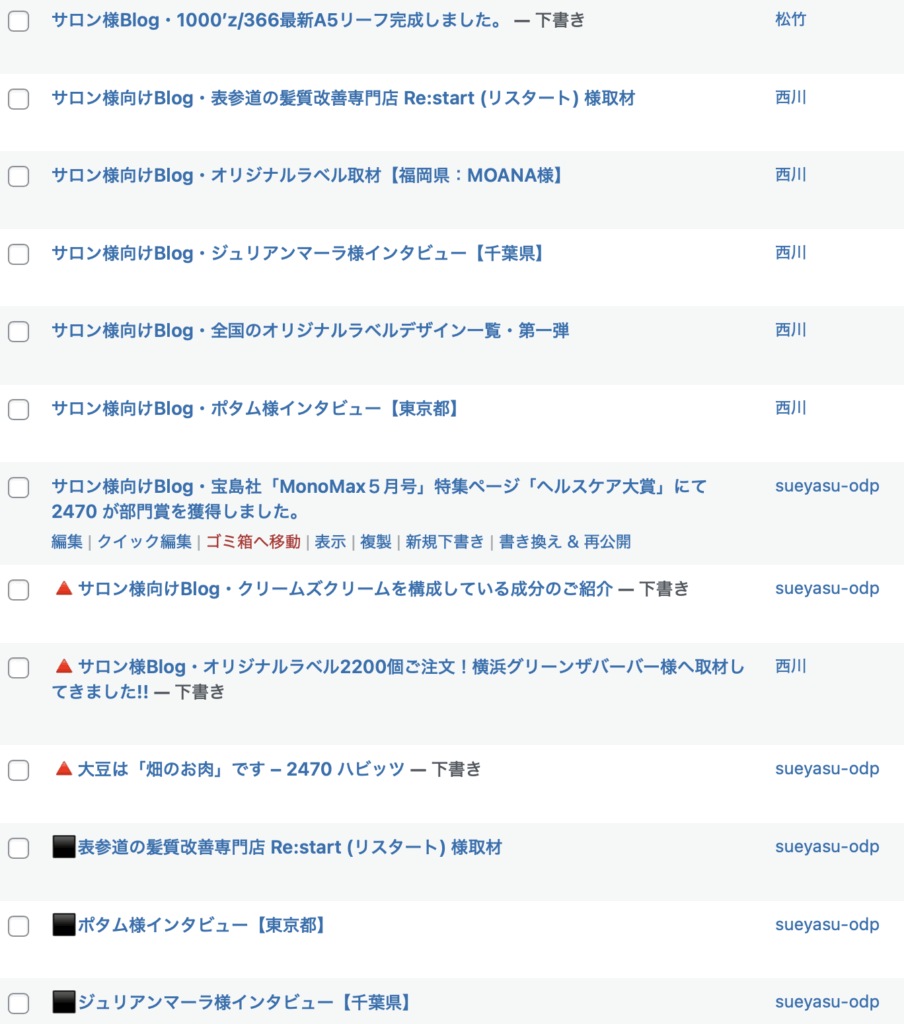Open the Re:start (リスタート) 様取材 サロン様向けBlog post

[x=343, y=98]
